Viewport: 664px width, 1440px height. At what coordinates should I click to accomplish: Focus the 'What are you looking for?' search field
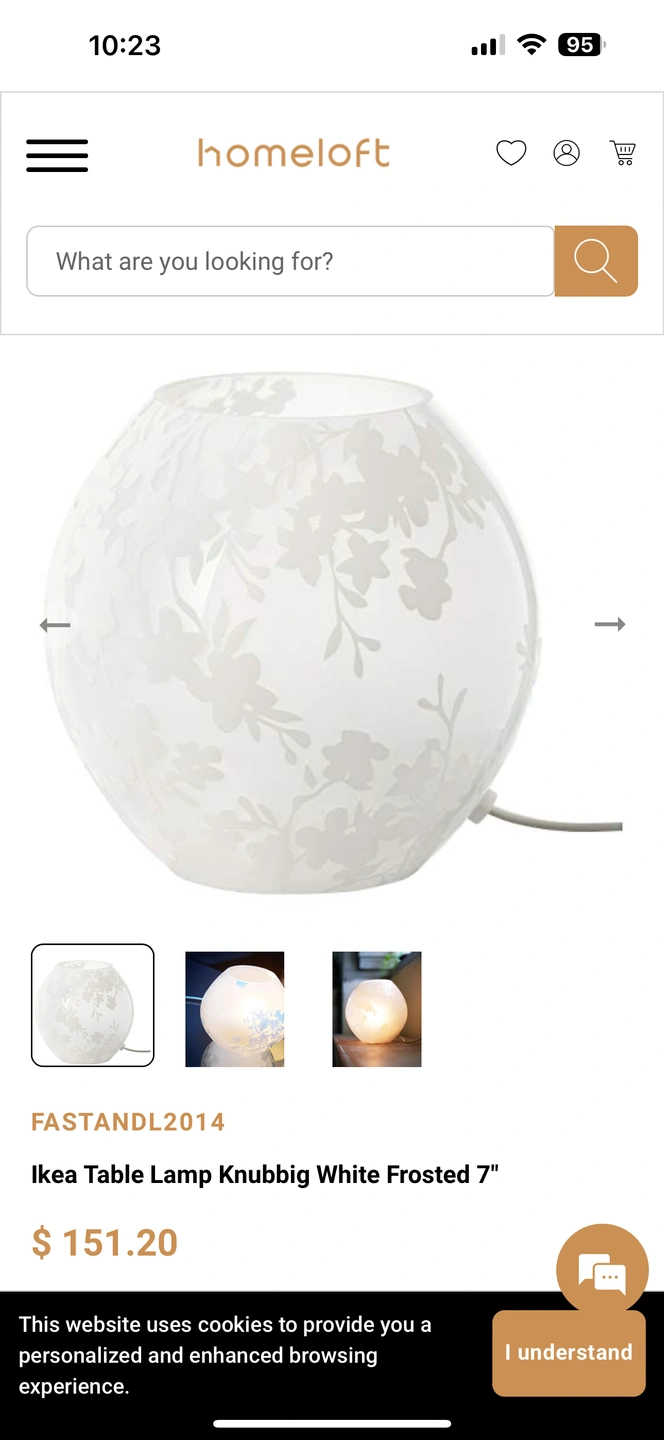(x=290, y=261)
